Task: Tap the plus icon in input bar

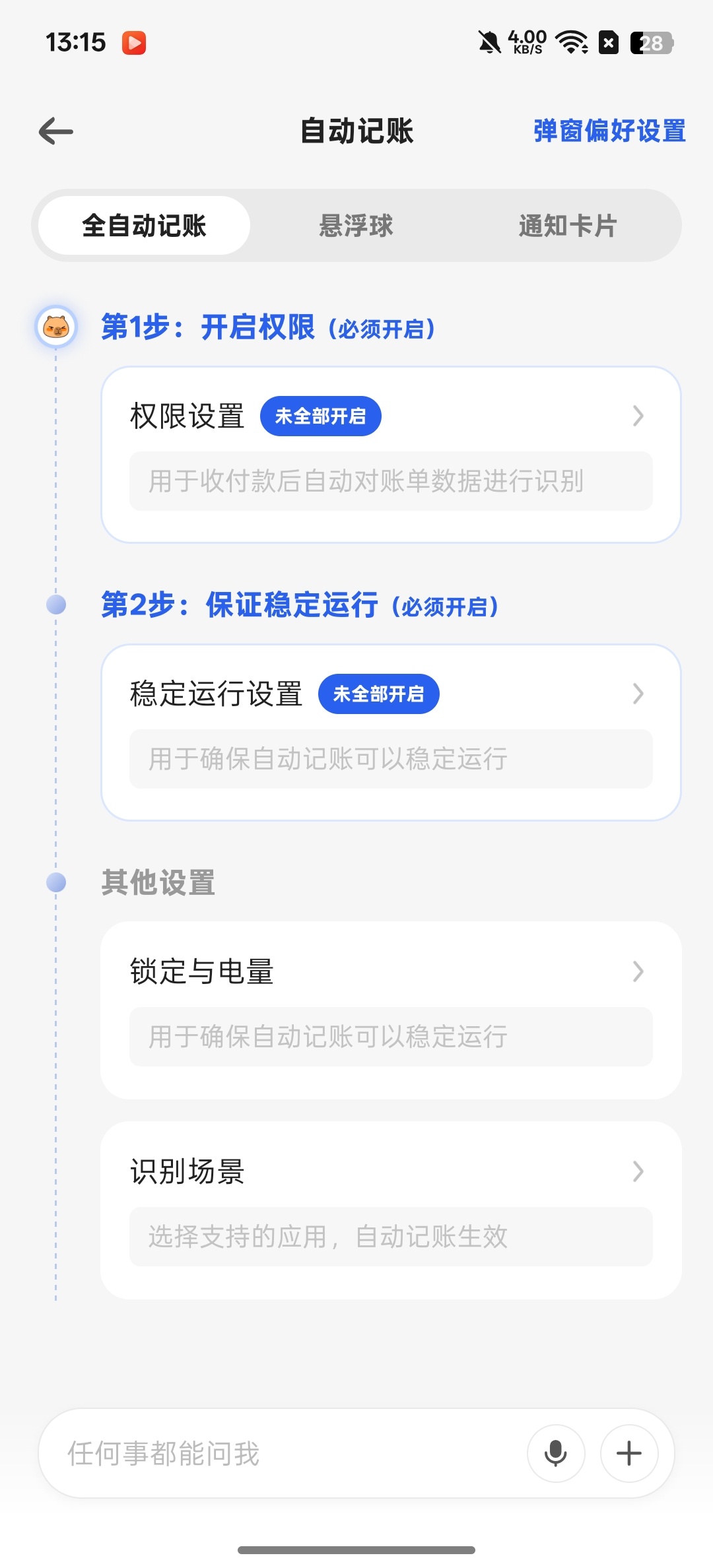Action: pyautogui.click(x=629, y=1453)
